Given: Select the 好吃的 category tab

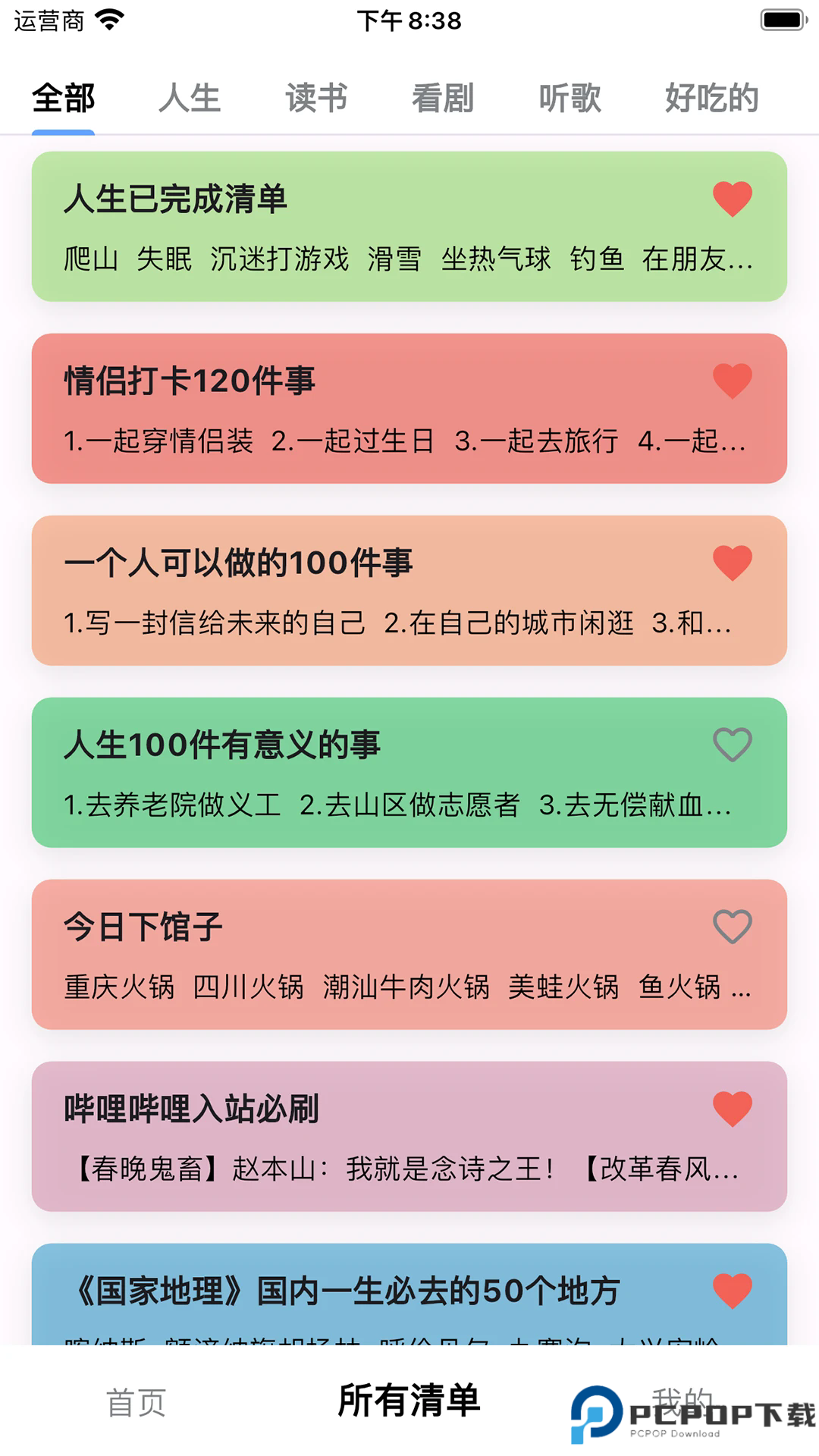Looking at the screenshot, I should (711, 97).
